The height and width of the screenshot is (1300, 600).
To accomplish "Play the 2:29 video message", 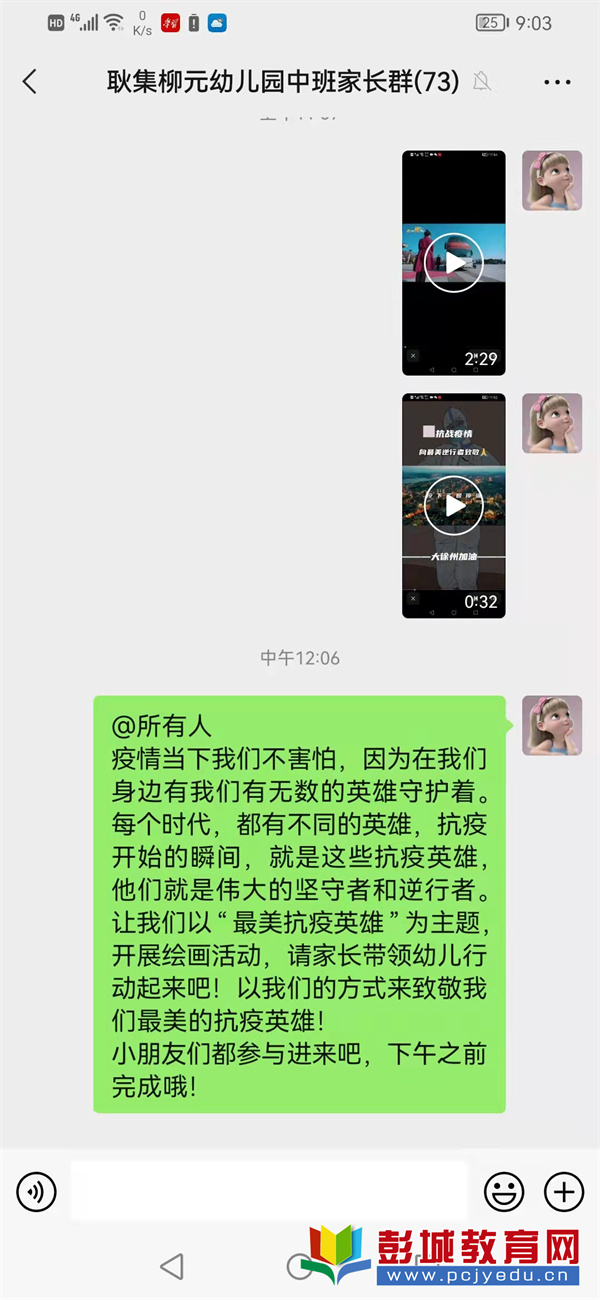I will [453, 263].
